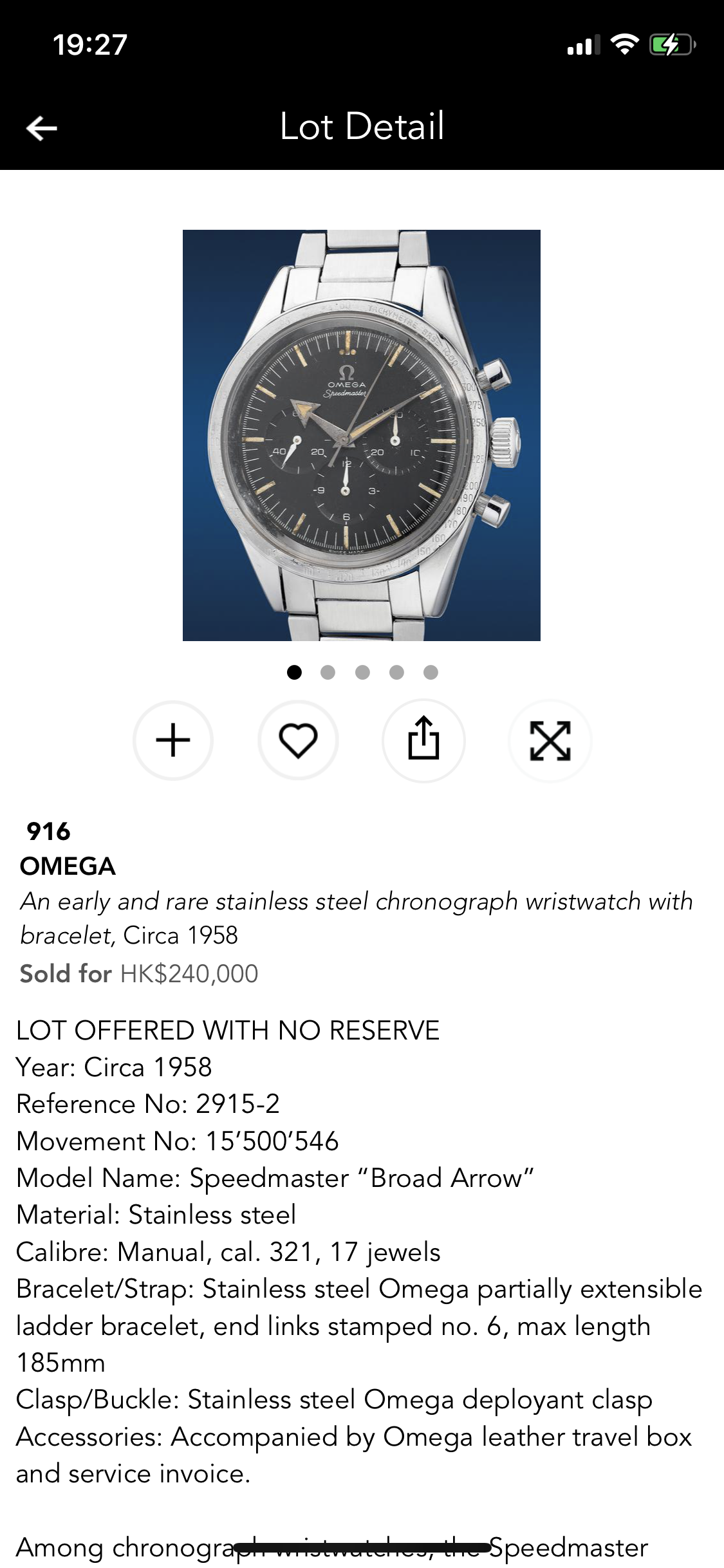
Task: Share this lot
Action: point(423,740)
